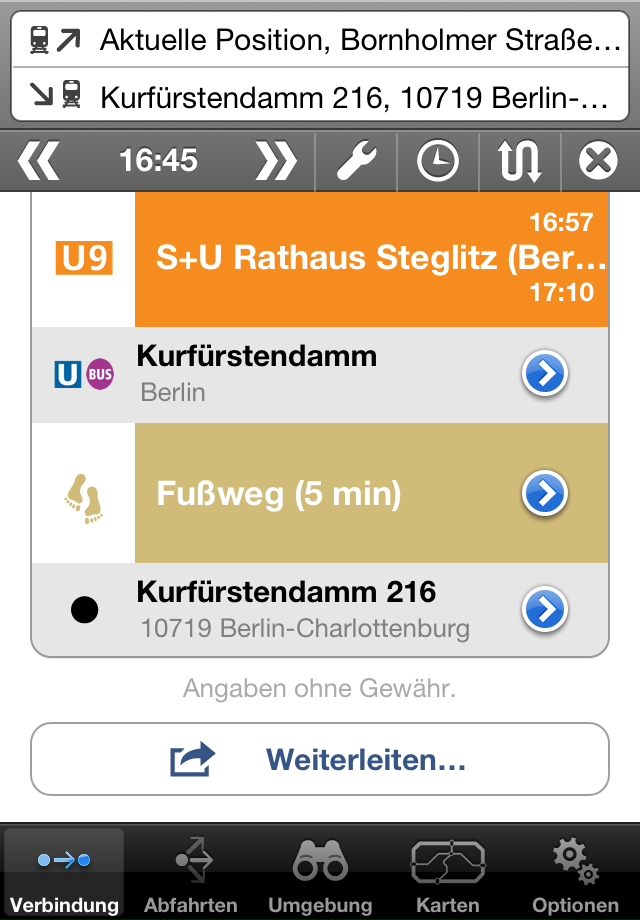Image resolution: width=640 pixels, height=920 pixels.
Task: Switch to the Abfahrten tab
Action: point(191,872)
